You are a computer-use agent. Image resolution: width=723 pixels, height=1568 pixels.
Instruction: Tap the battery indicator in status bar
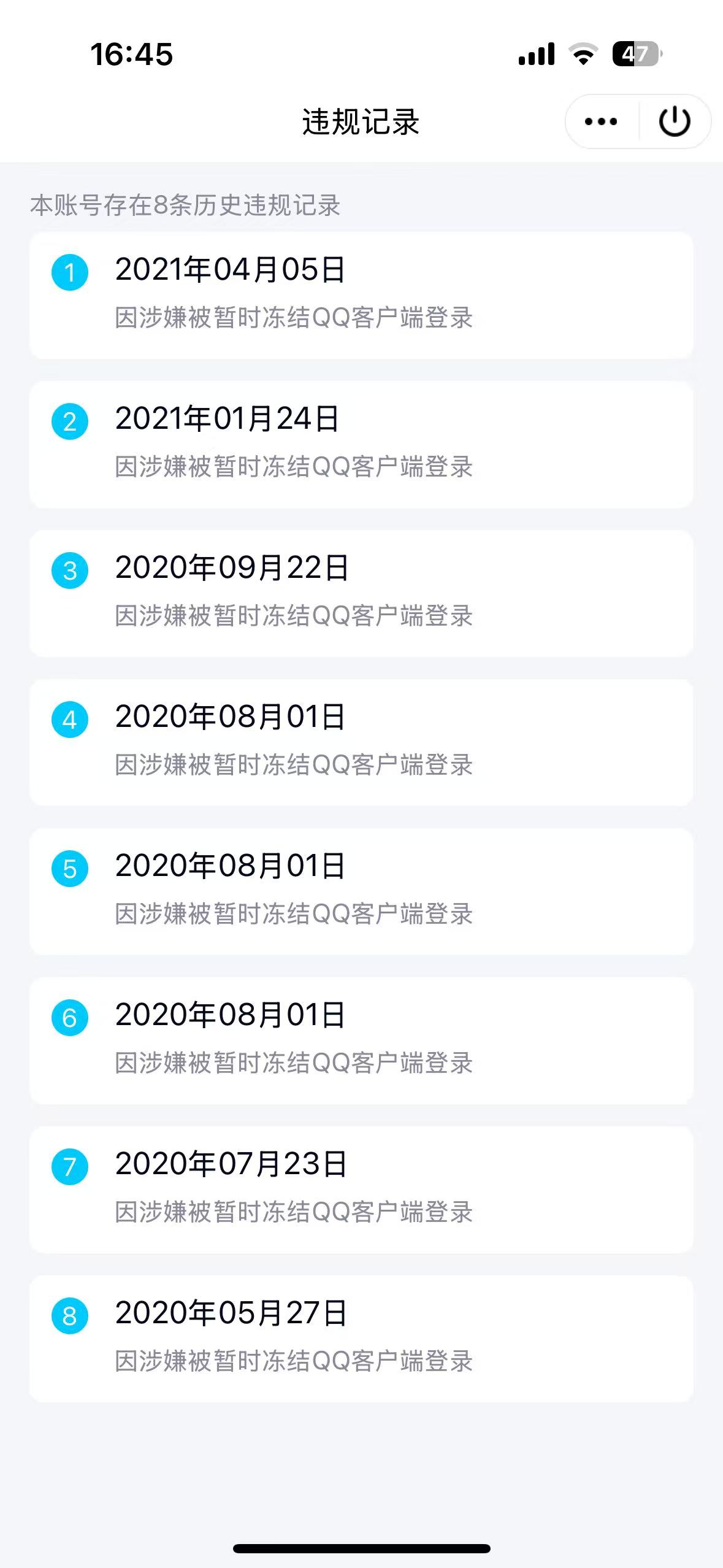[636, 55]
